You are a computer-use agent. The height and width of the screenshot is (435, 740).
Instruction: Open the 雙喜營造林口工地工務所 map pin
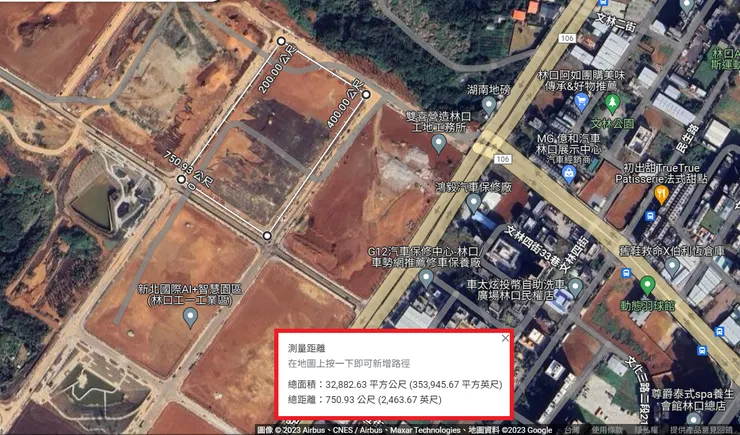[x=438, y=143]
